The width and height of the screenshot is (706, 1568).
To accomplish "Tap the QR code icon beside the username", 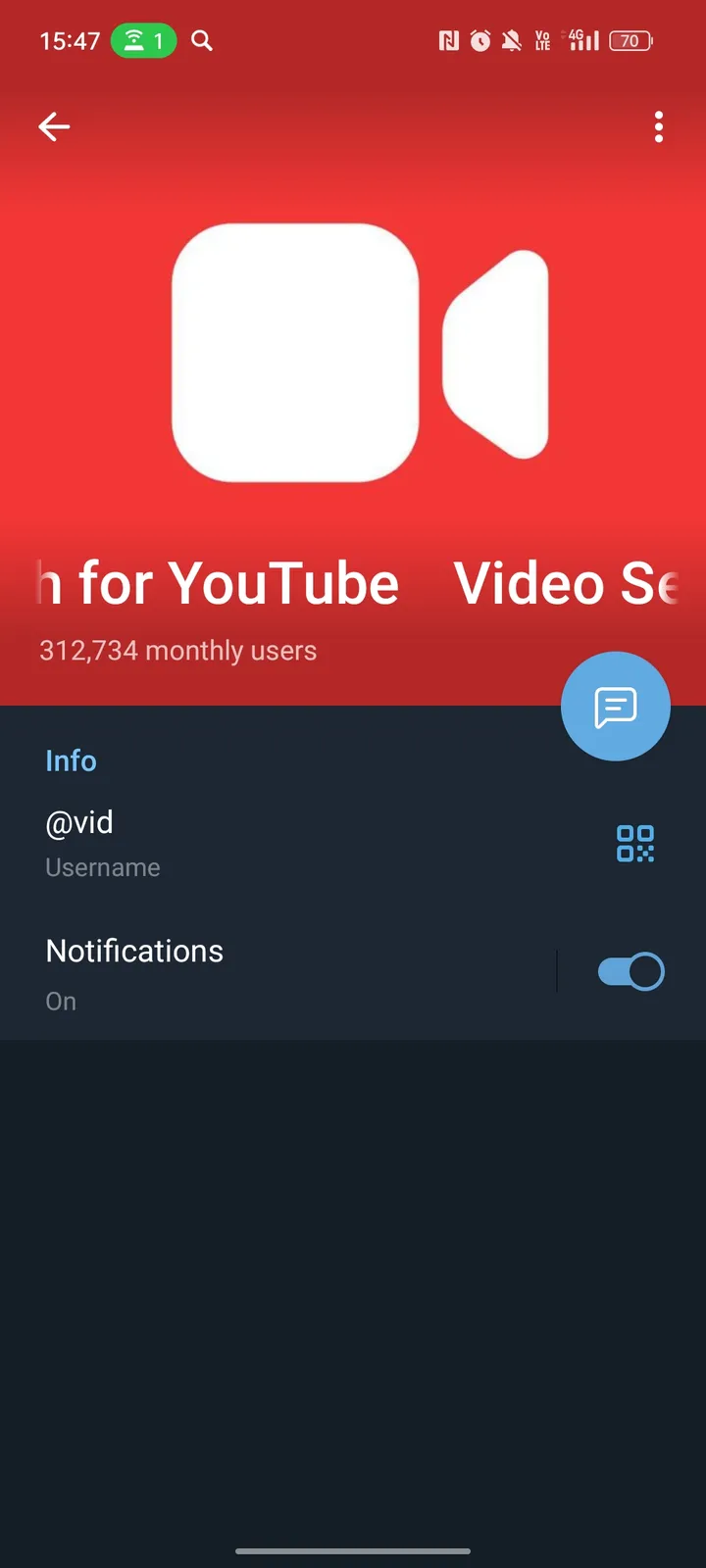I will pyautogui.click(x=634, y=844).
